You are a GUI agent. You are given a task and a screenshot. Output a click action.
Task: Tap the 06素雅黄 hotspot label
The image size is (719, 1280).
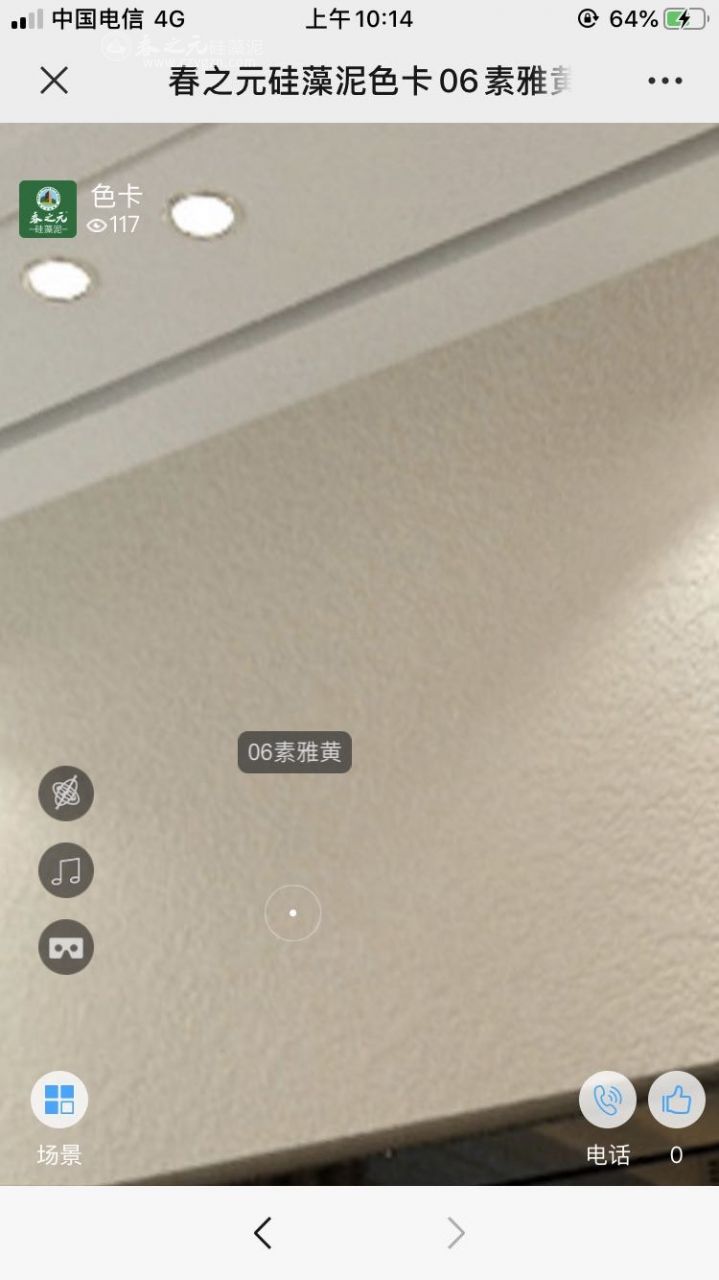295,752
